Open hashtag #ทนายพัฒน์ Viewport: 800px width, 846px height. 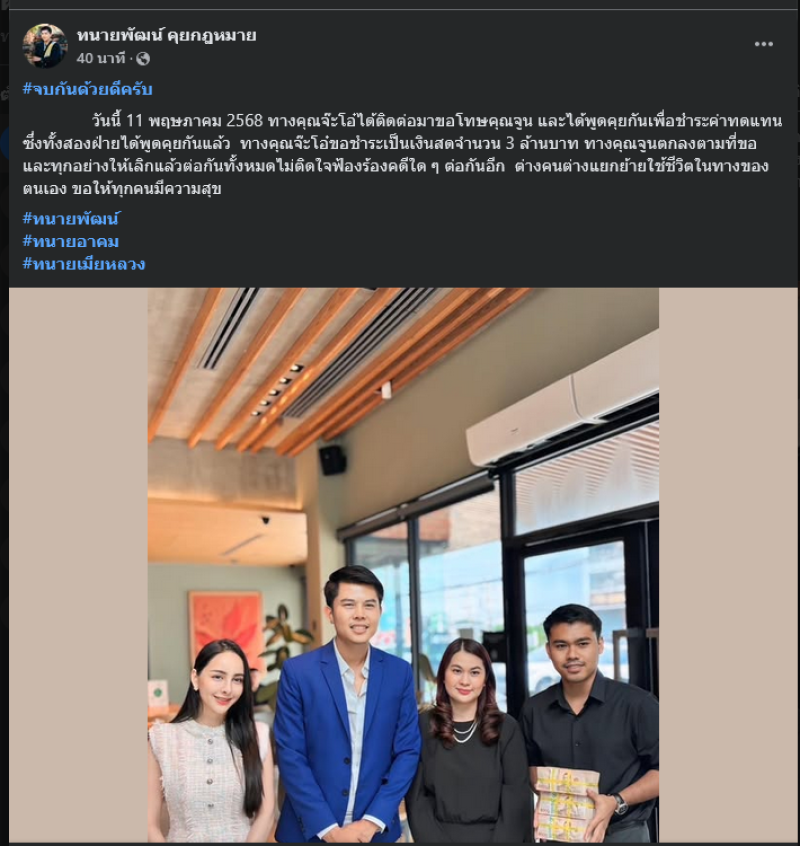70,218
